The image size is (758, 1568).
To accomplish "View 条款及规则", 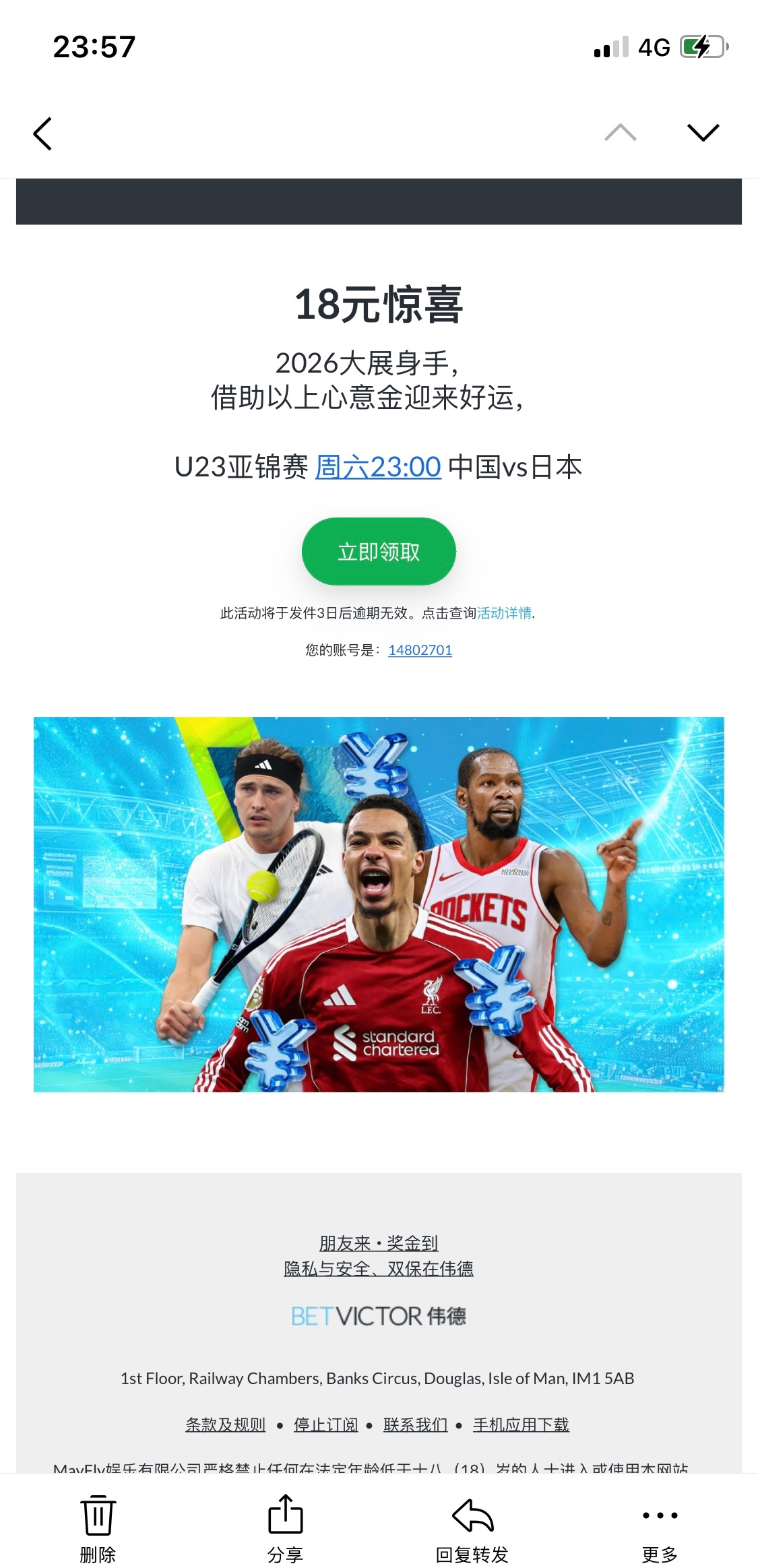I will pyautogui.click(x=226, y=1424).
